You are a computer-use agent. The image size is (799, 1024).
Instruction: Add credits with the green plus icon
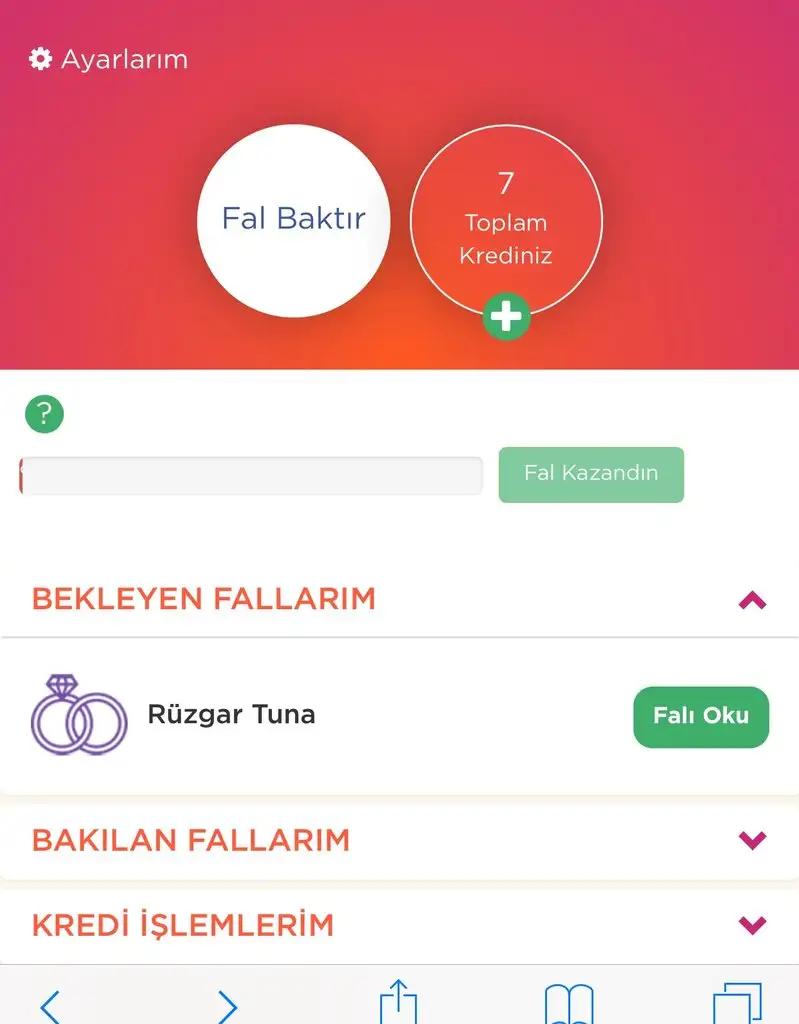506,317
